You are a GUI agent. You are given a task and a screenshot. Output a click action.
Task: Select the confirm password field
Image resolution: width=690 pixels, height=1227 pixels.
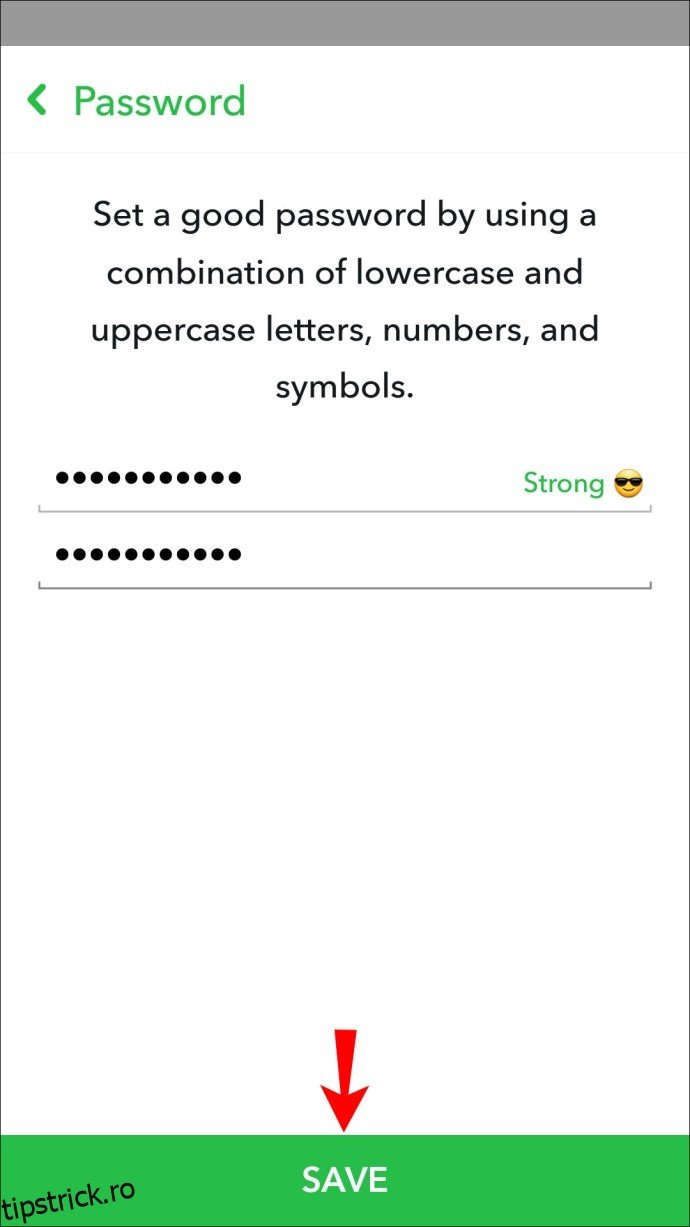[x=345, y=556]
